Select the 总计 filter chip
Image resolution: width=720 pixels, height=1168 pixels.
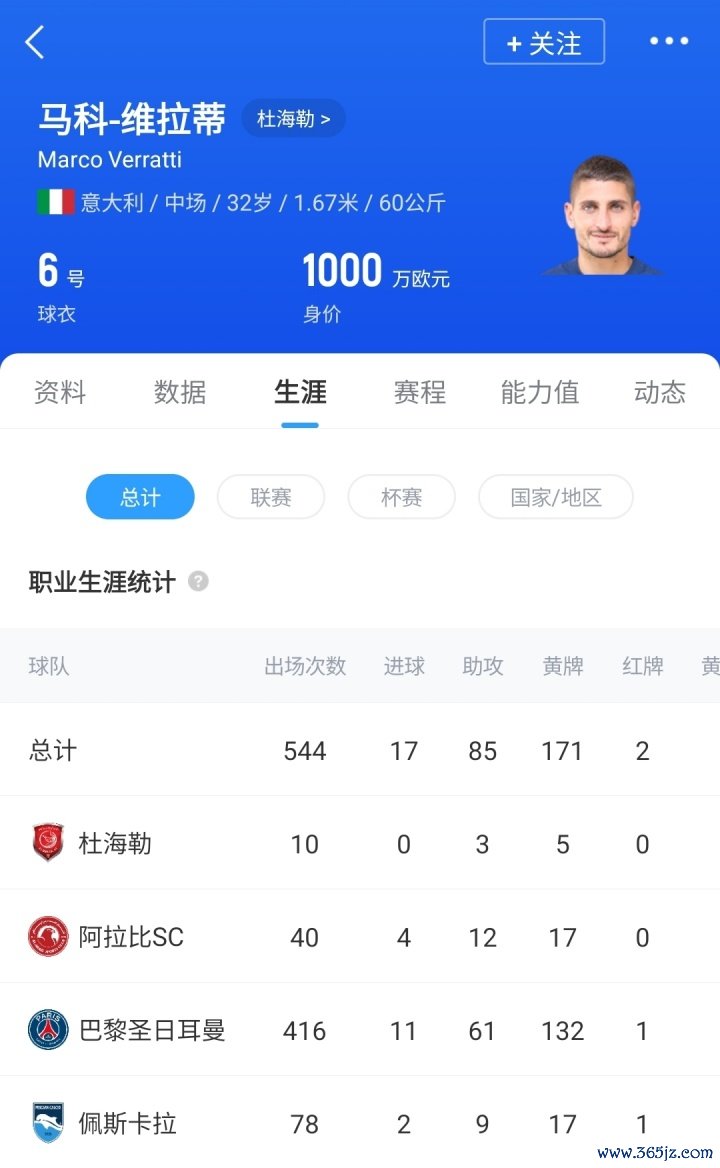[x=140, y=497]
